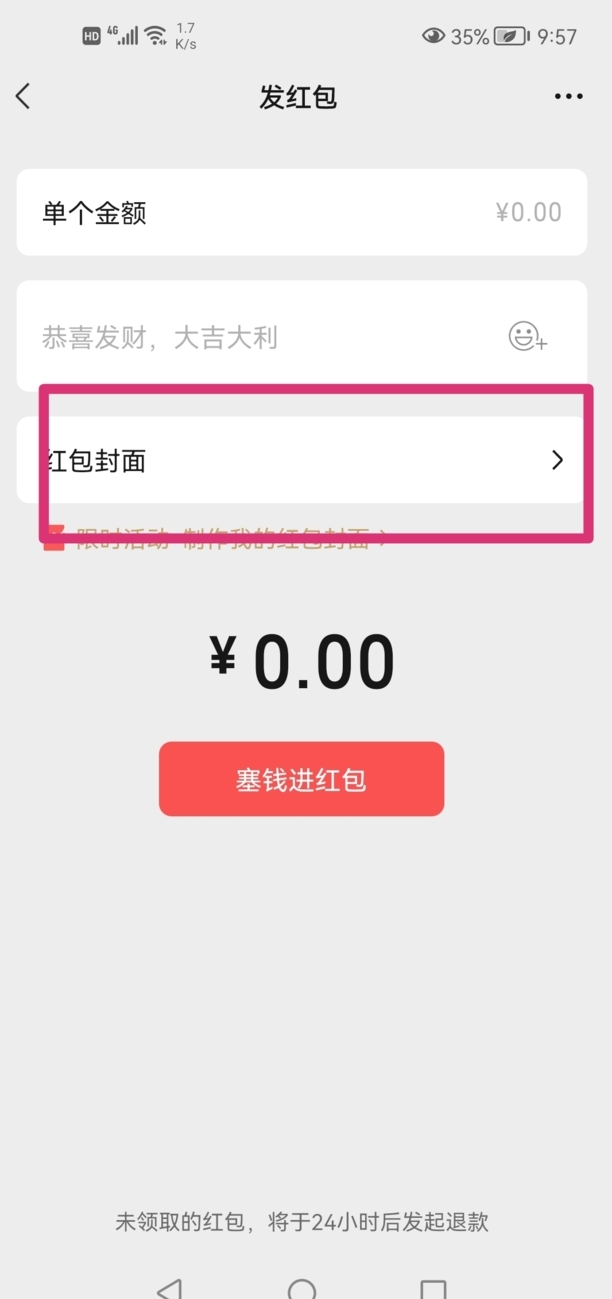Go back using the top-left arrow
612x1299 pixels.
tap(23, 96)
